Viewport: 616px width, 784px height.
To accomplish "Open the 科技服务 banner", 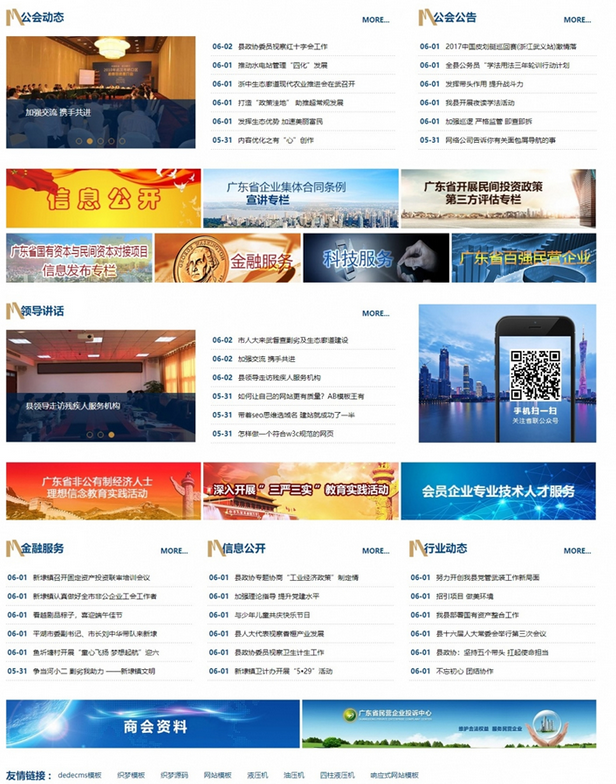I will click(x=376, y=259).
